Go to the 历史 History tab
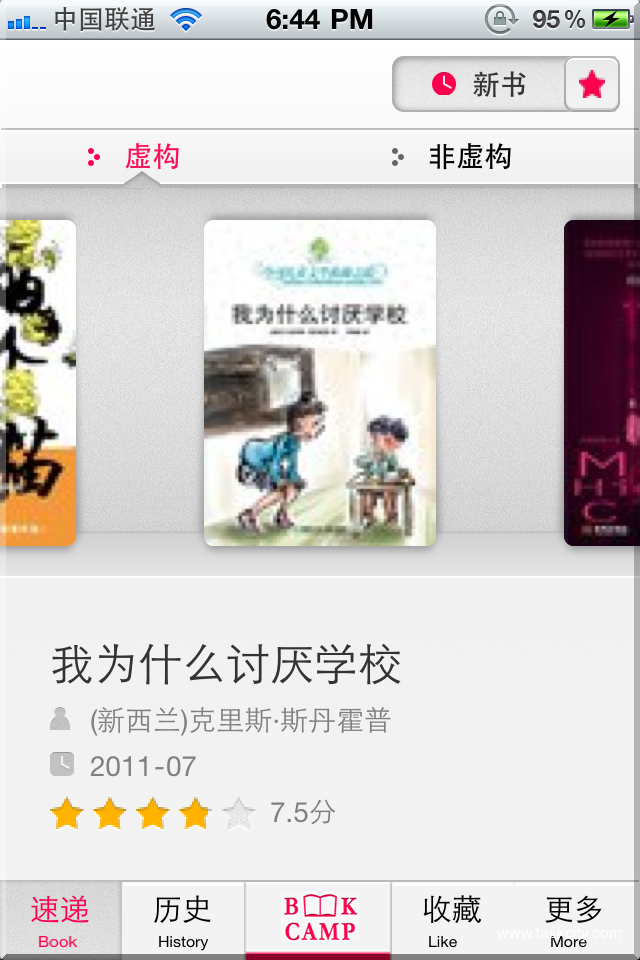This screenshot has width=640, height=960. 183,921
